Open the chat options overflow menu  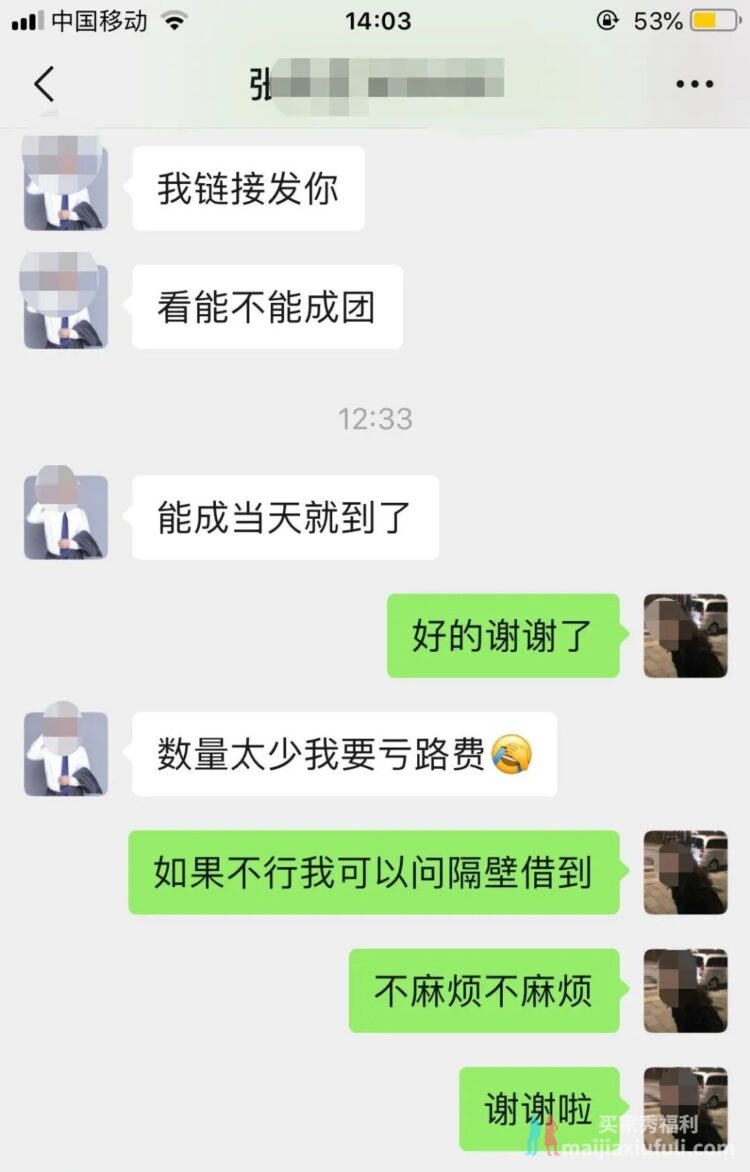click(x=694, y=85)
